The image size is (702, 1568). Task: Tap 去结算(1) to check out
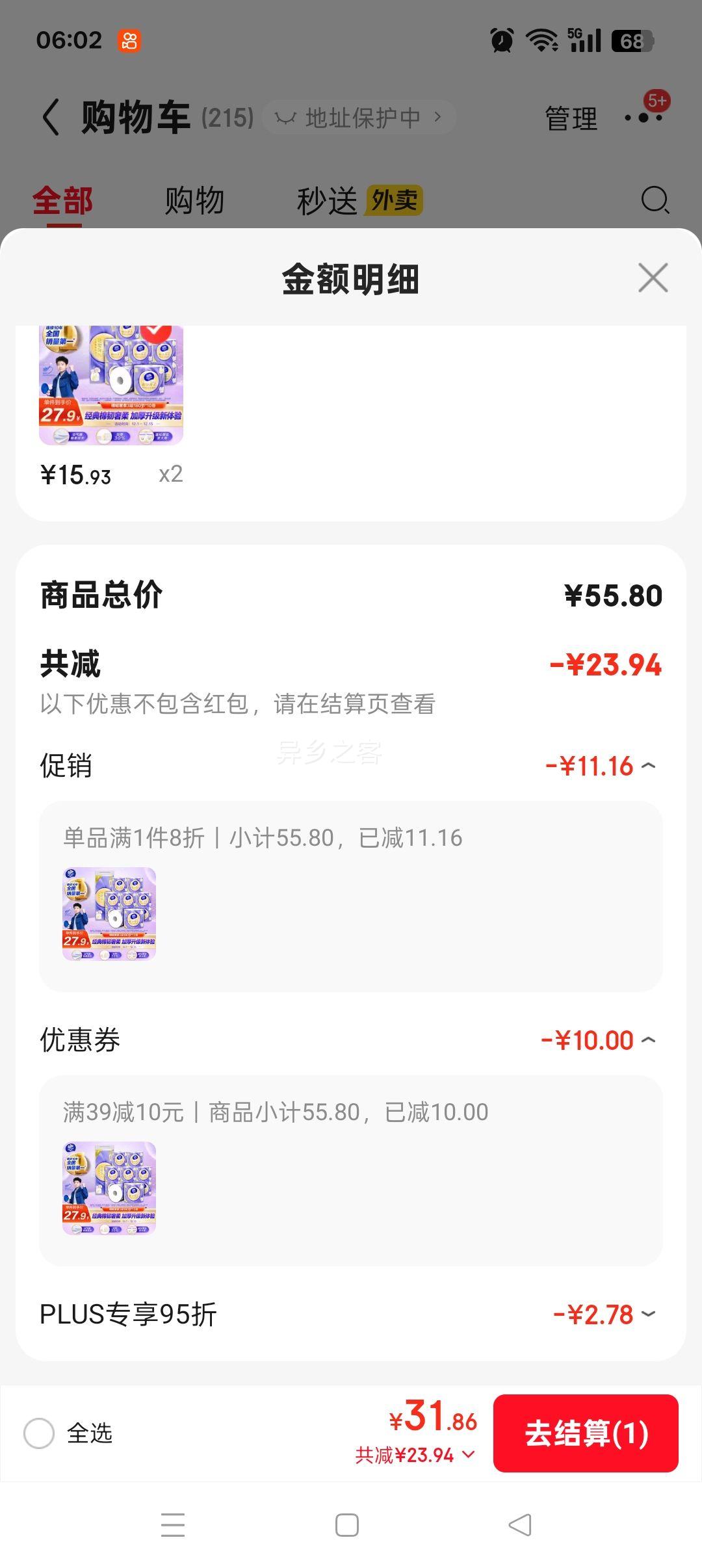click(x=586, y=1433)
